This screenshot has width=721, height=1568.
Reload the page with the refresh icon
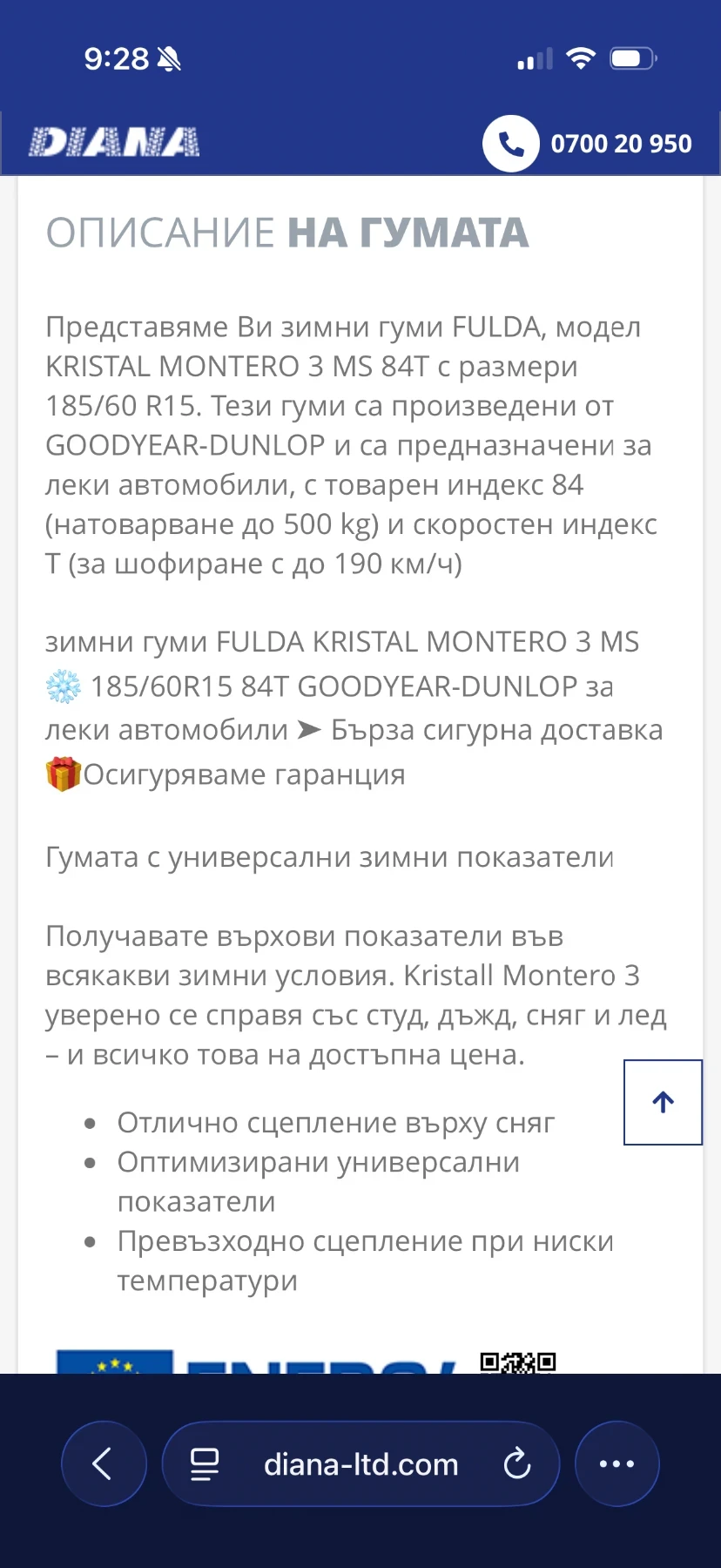click(x=518, y=1463)
